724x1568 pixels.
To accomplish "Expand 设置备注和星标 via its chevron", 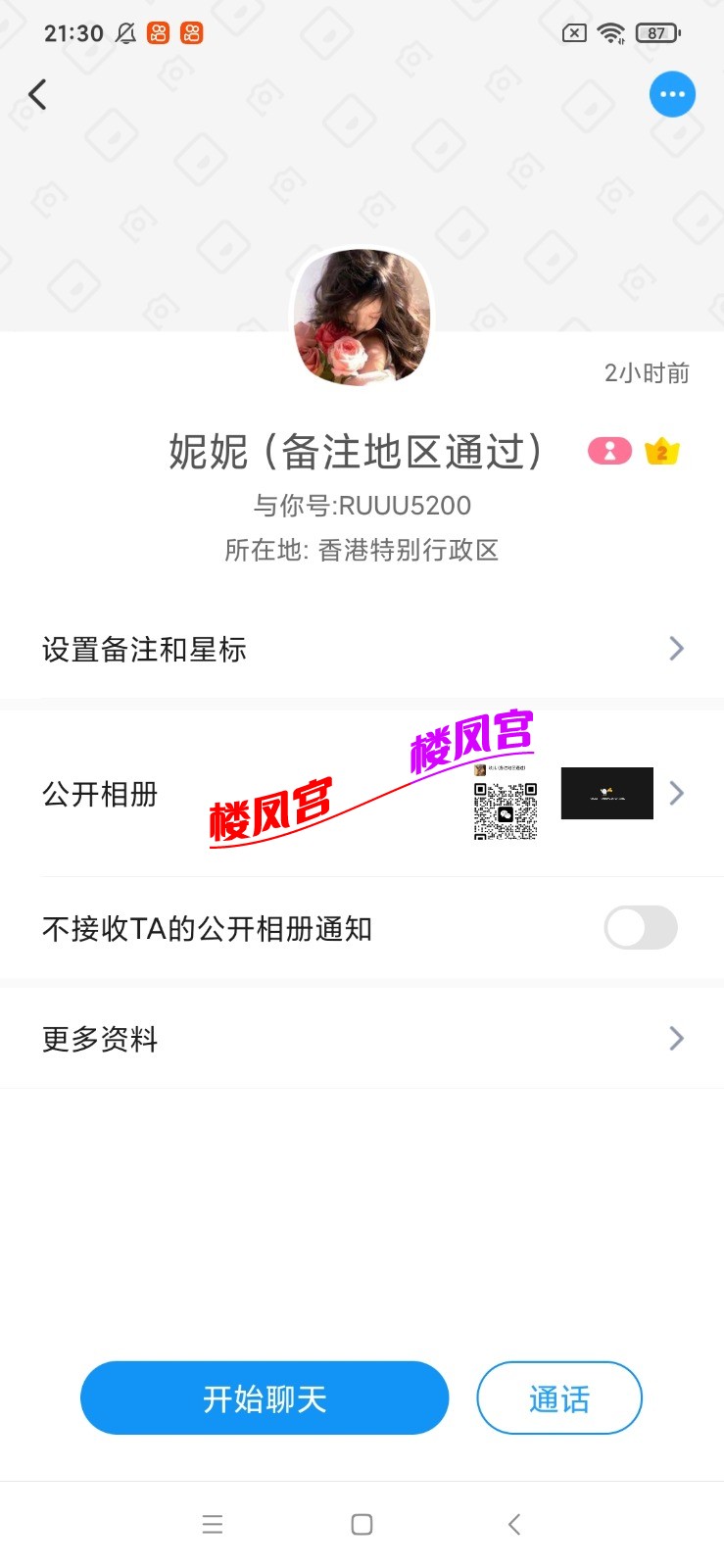I will pyautogui.click(x=675, y=648).
